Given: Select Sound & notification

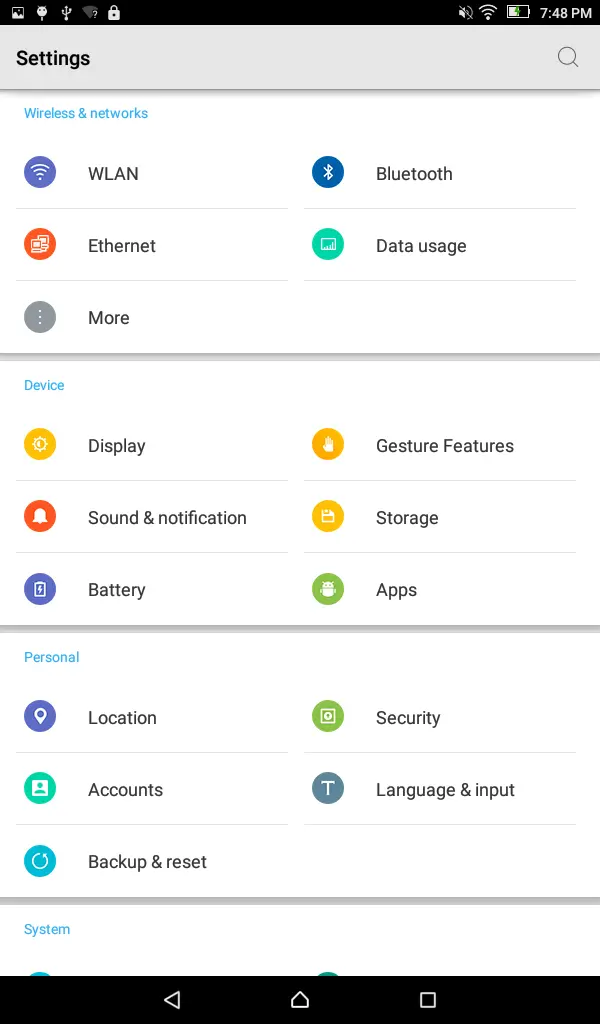Looking at the screenshot, I should click(x=151, y=517).
